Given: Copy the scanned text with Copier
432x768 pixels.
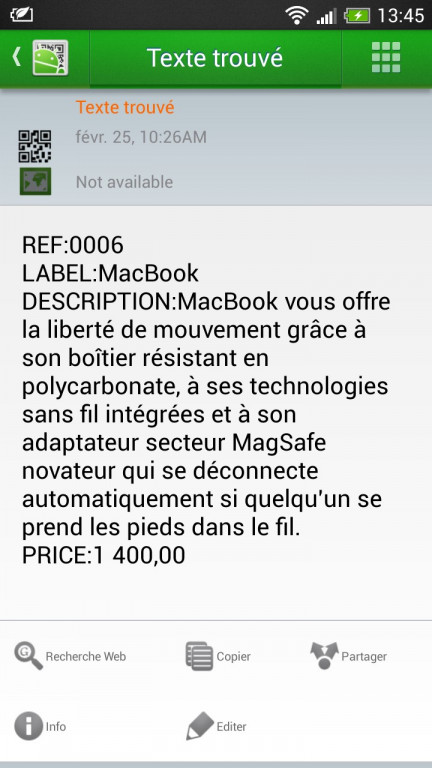Looking at the screenshot, I should pyautogui.click(x=218, y=656).
